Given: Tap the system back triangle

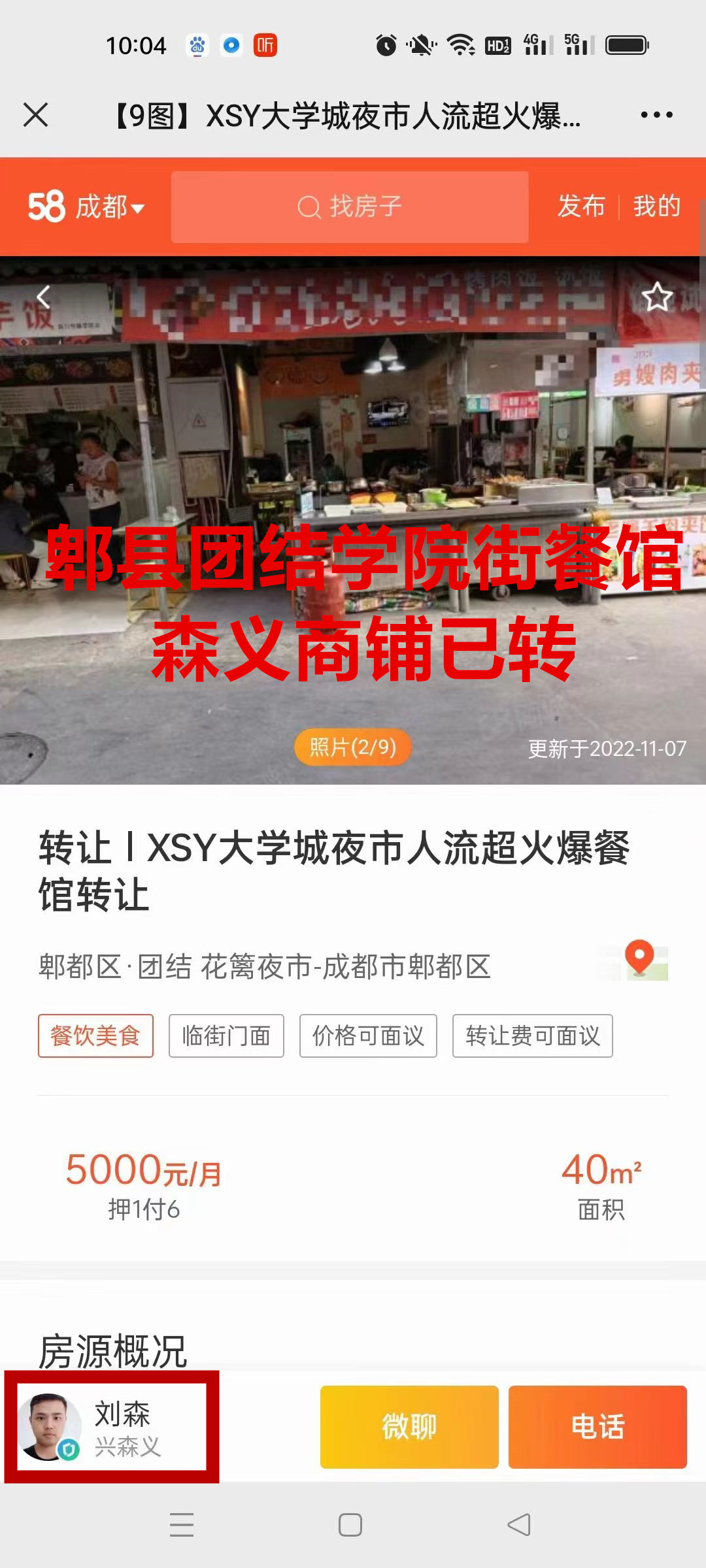Looking at the screenshot, I should tap(519, 1525).
